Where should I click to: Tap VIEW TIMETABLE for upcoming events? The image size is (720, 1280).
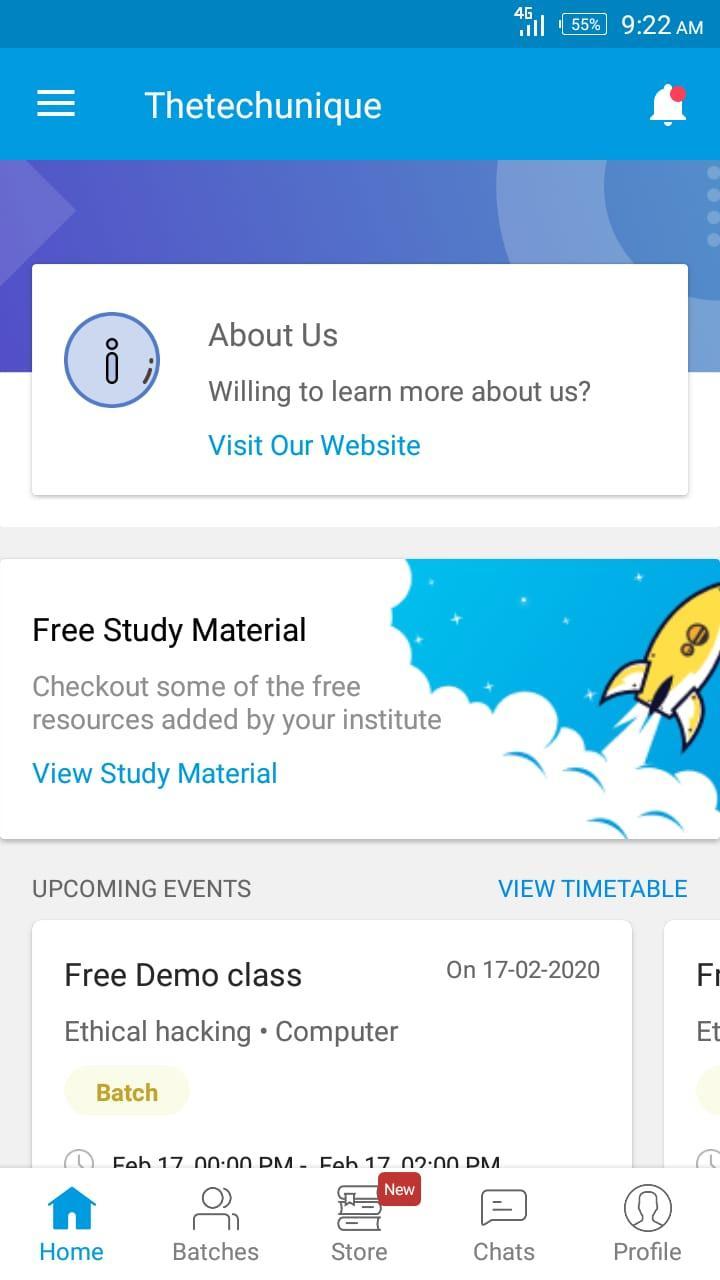click(592, 889)
